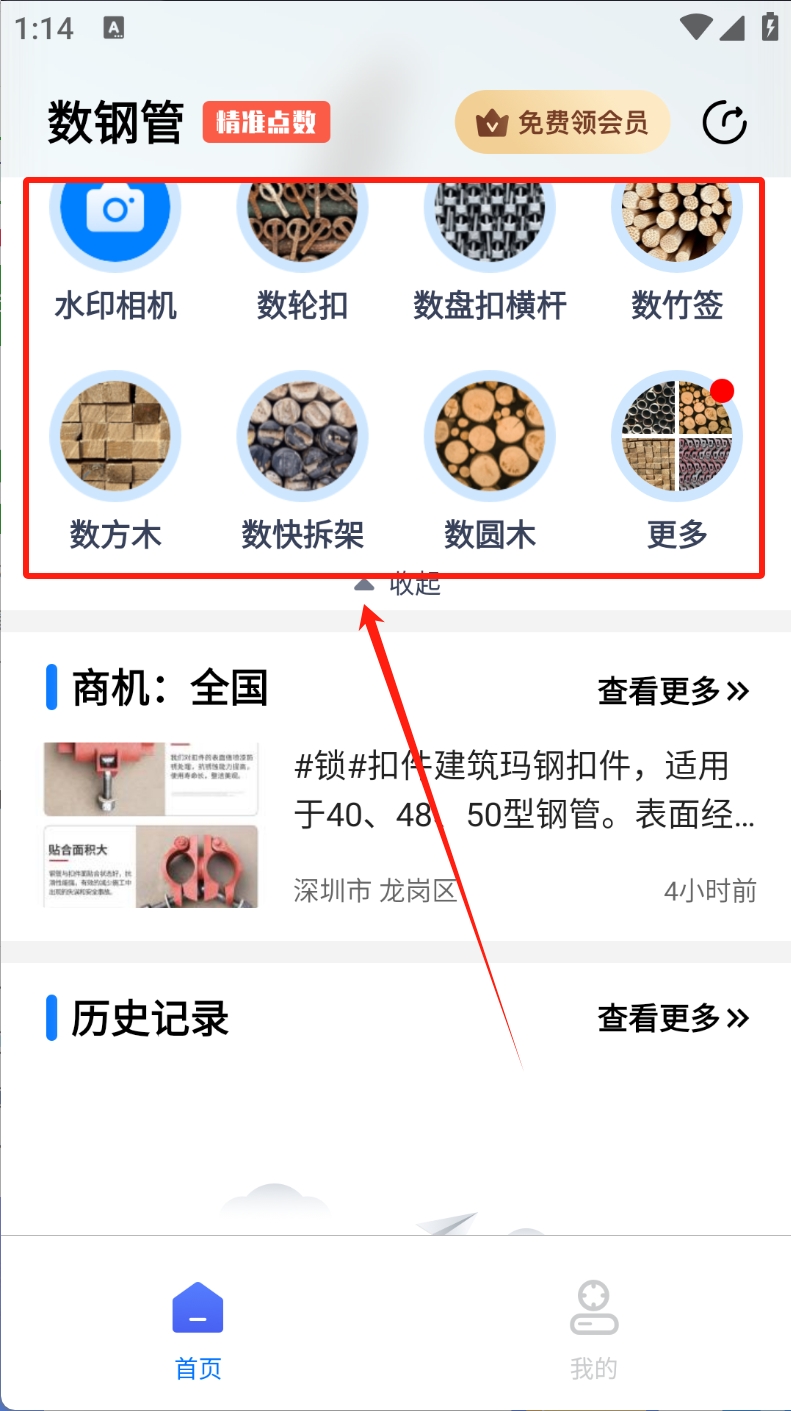Open 数圆木 round log counter

(490, 462)
